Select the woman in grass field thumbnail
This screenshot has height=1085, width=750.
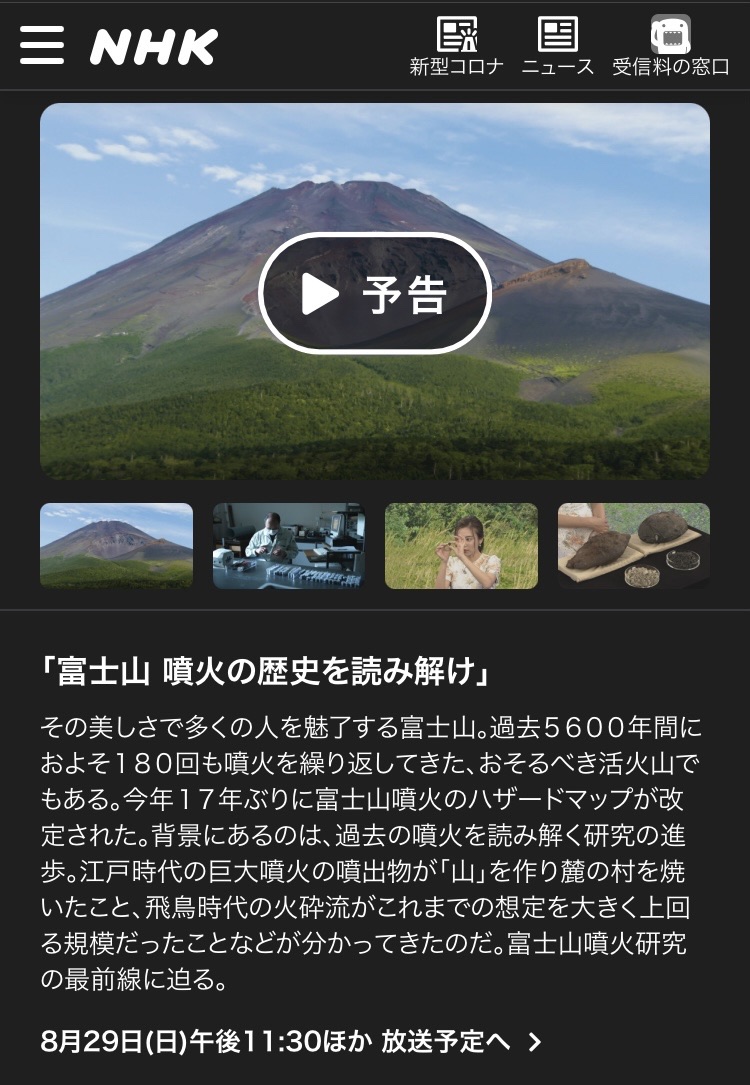(x=461, y=546)
